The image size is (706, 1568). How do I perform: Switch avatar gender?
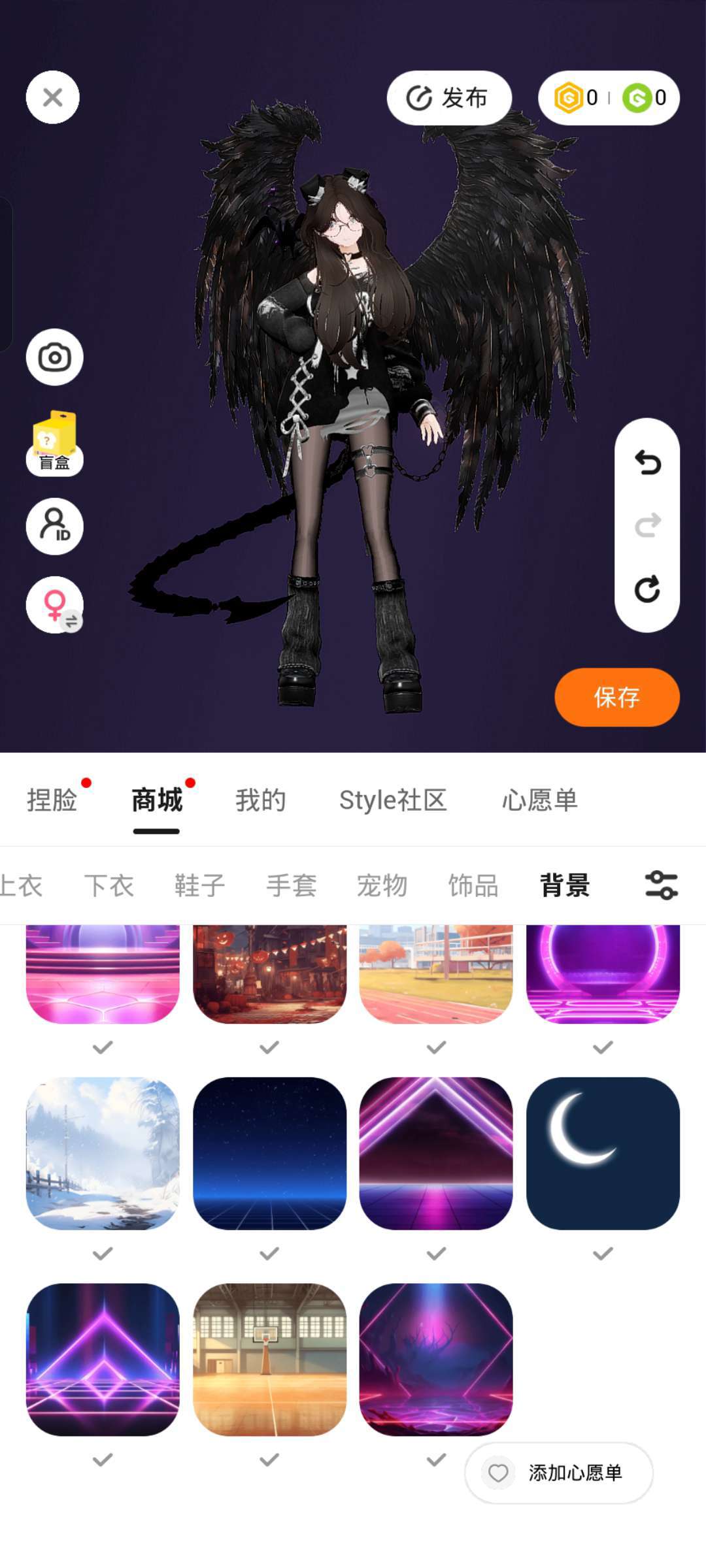(x=54, y=604)
